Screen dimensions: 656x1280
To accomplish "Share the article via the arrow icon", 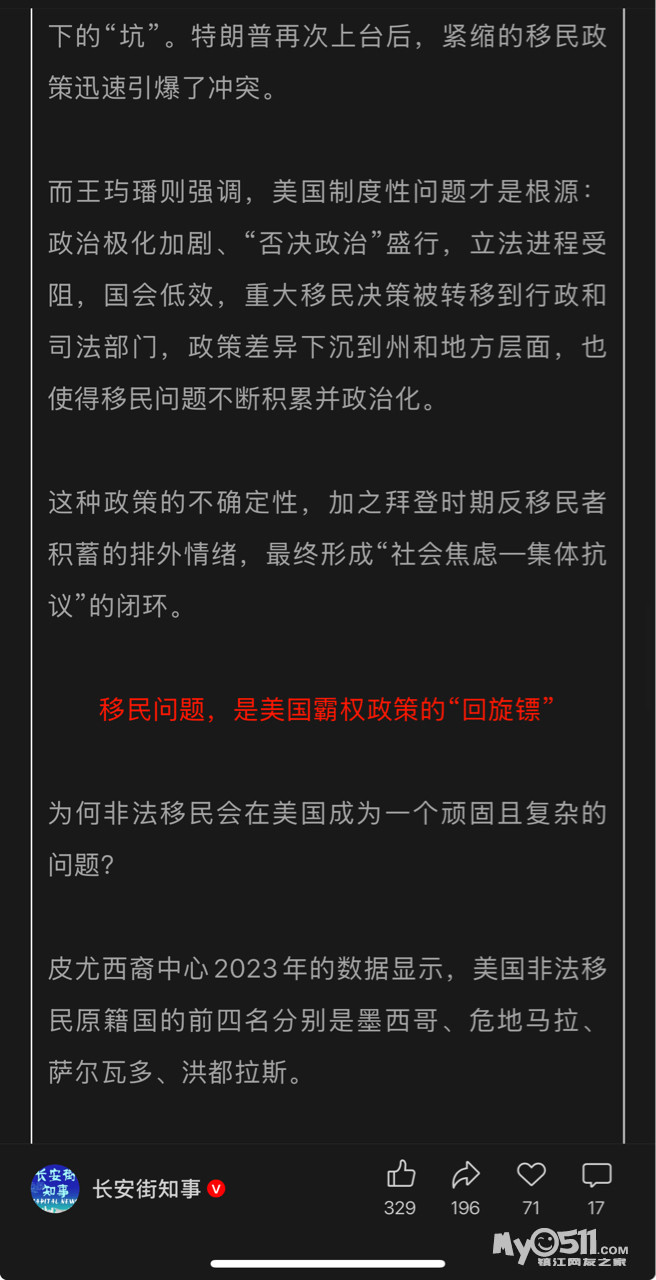I will 466,1174.
